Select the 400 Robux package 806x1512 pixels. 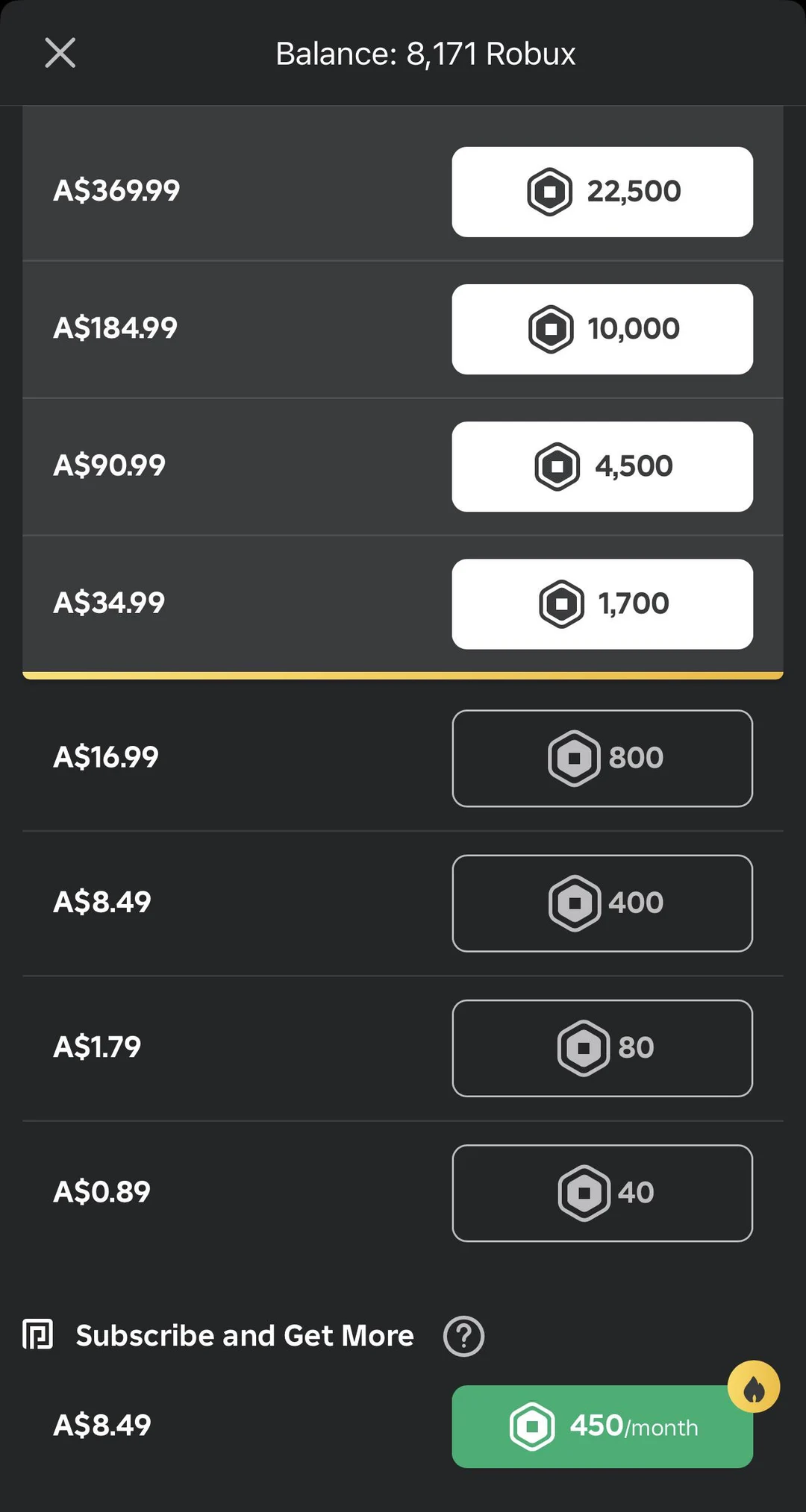(x=602, y=903)
